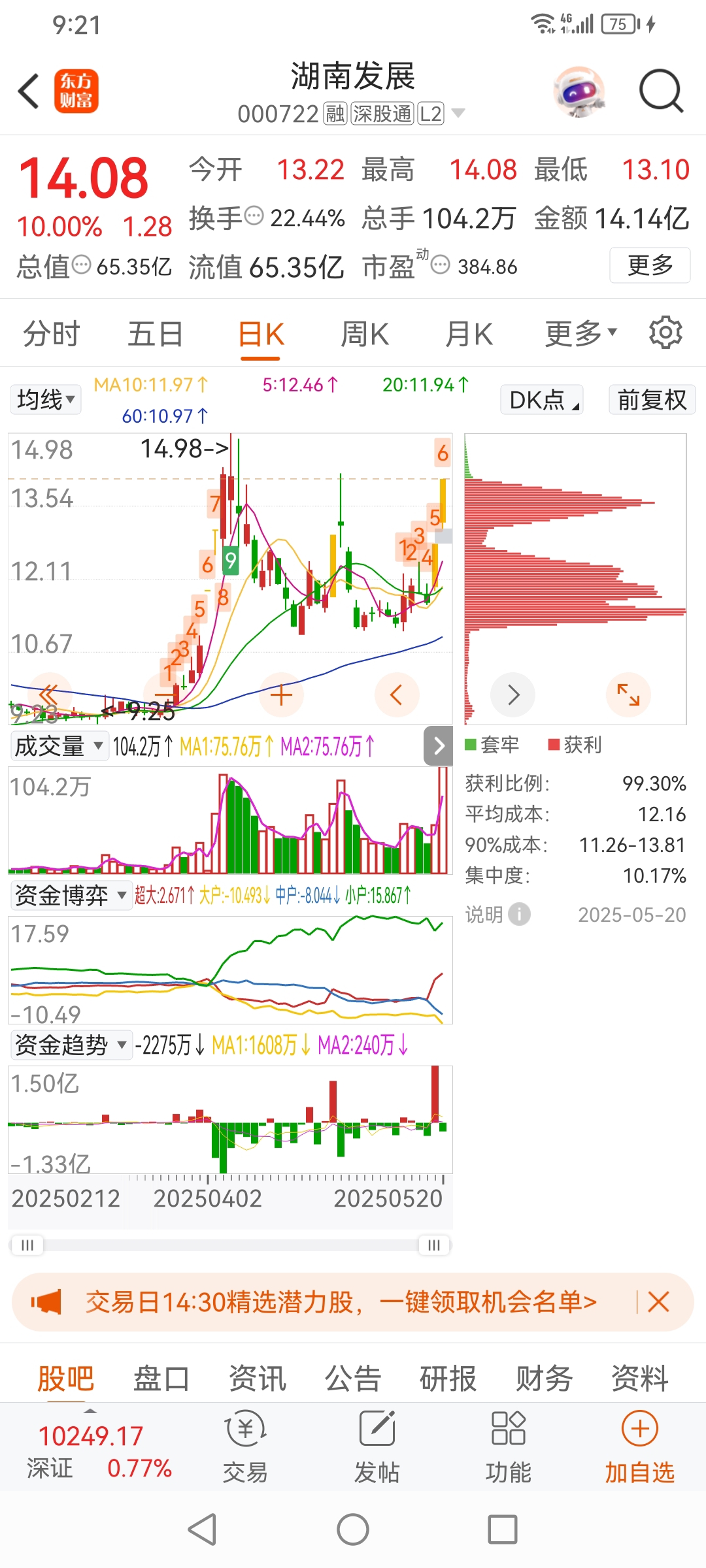The height and width of the screenshot is (1568, 706).
Task: Dismiss the 14:30 promo banner
Action: click(658, 1302)
